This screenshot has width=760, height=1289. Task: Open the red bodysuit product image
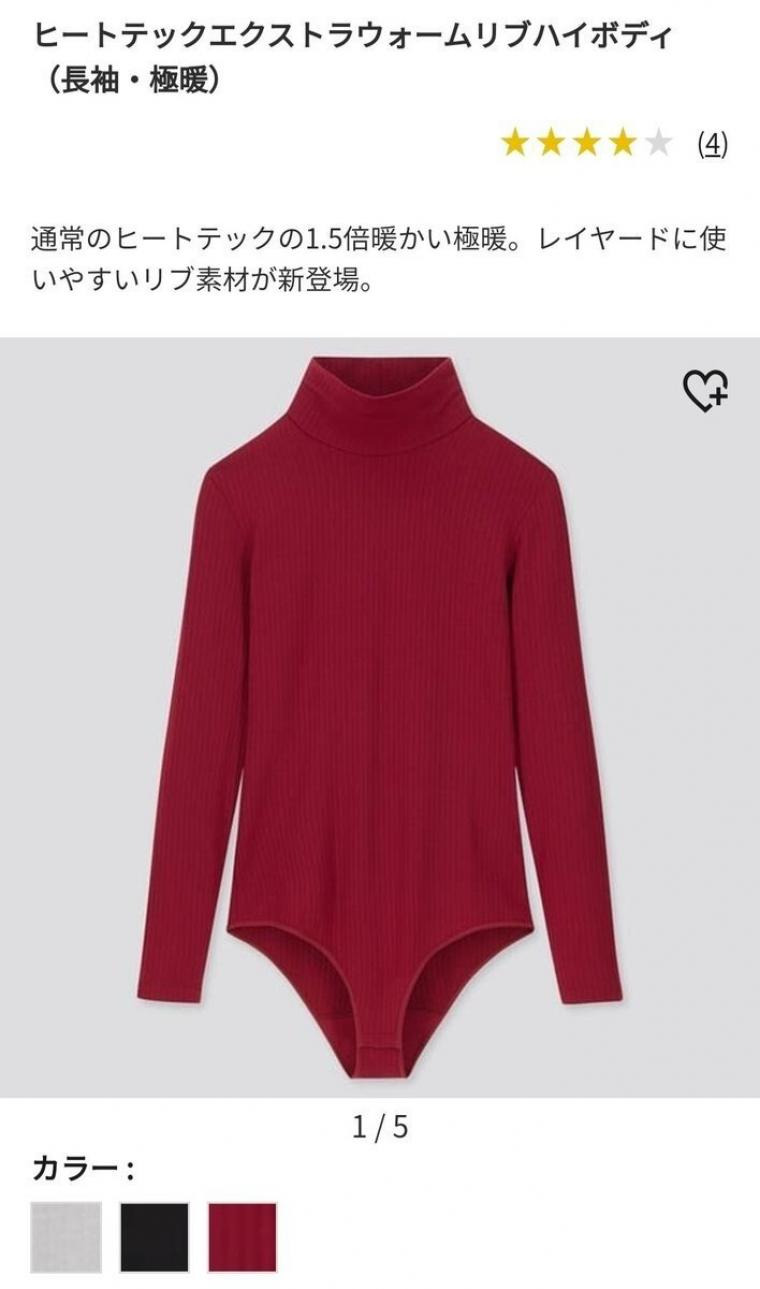[380, 718]
